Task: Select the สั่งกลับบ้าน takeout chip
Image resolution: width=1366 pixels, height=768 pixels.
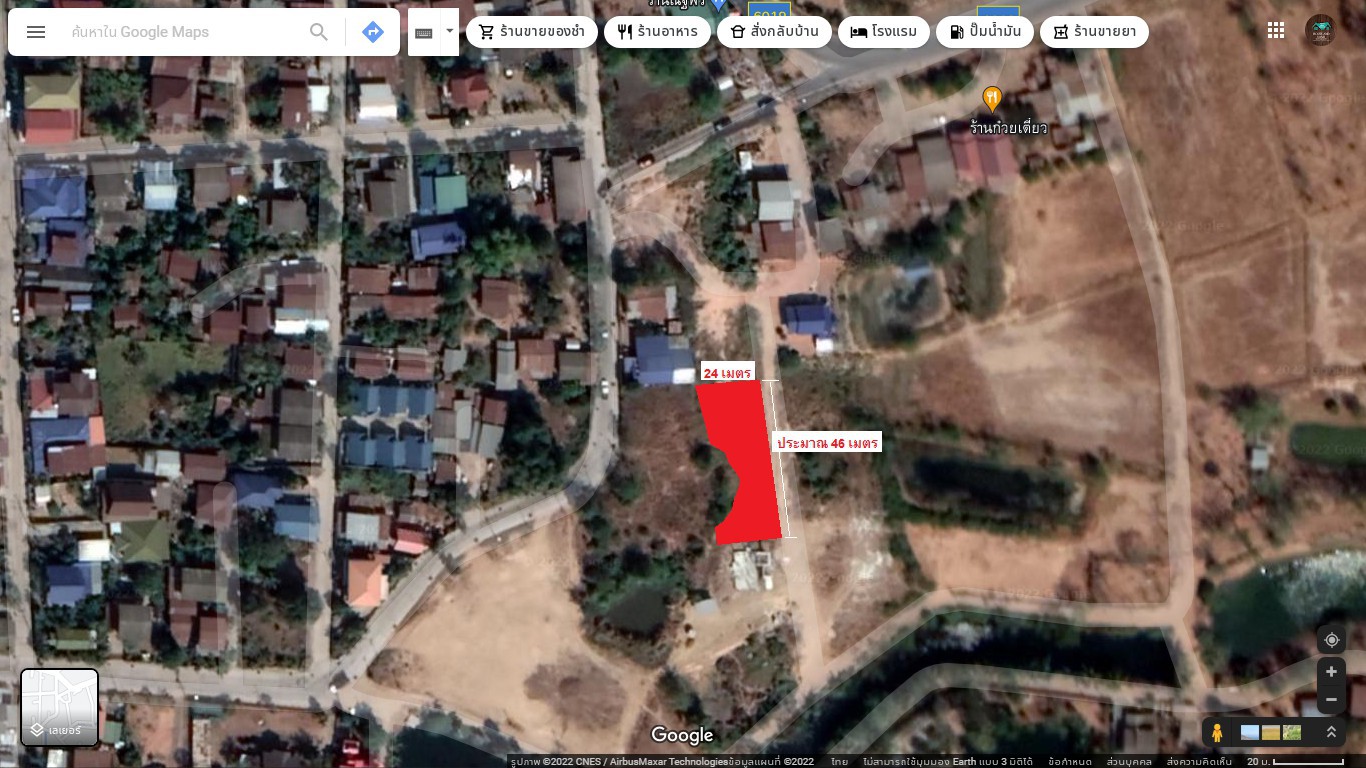Action: pos(774,32)
